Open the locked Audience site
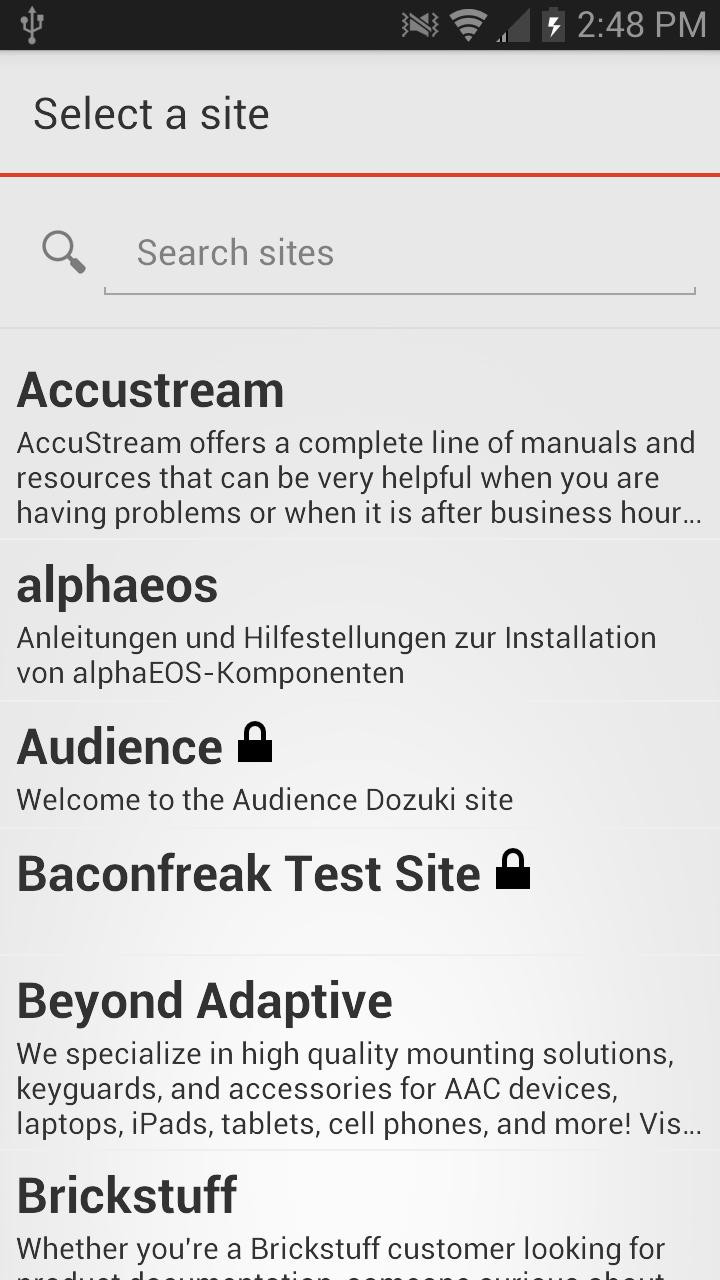This screenshot has width=720, height=1280. pyautogui.click(x=360, y=766)
